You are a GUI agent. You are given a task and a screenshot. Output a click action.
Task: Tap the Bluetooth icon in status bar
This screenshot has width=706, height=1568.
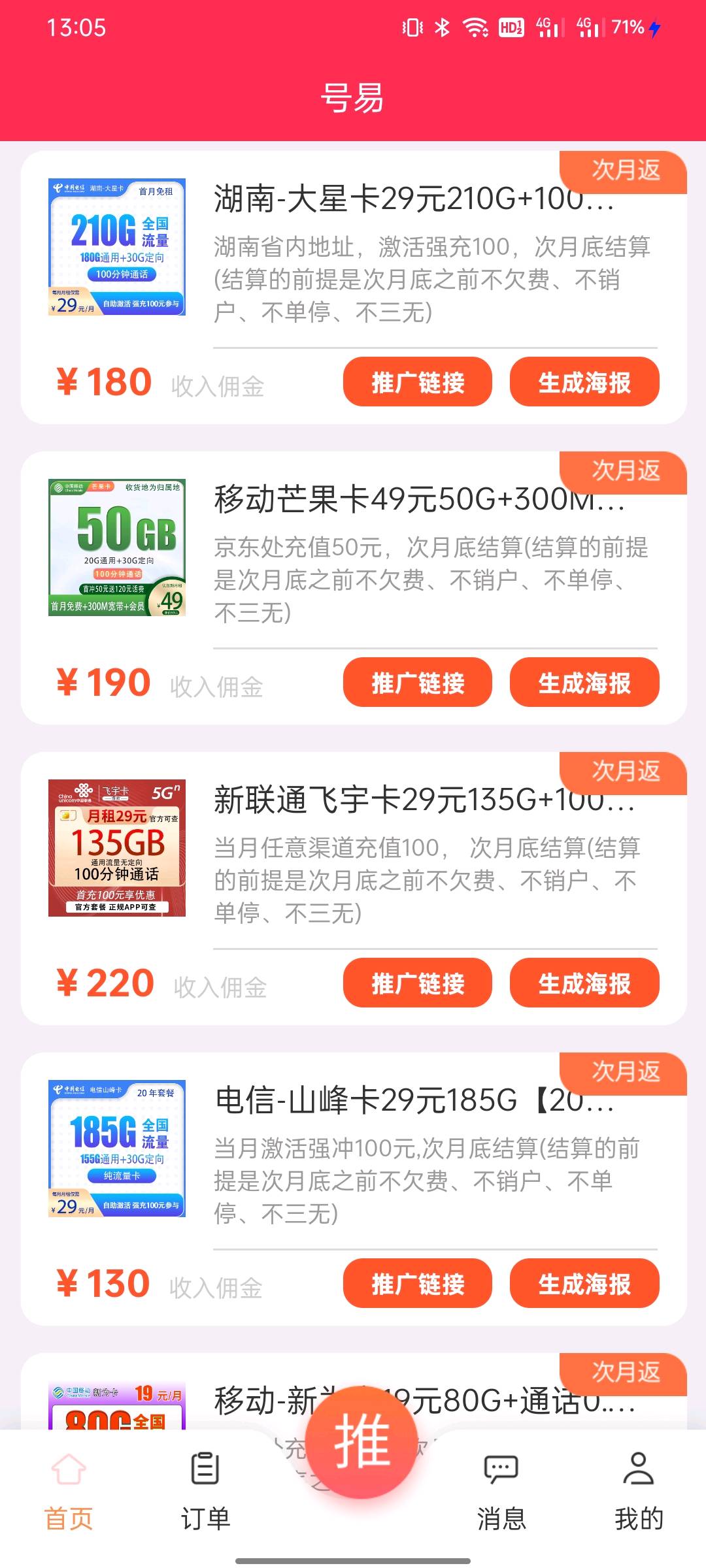(x=442, y=26)
